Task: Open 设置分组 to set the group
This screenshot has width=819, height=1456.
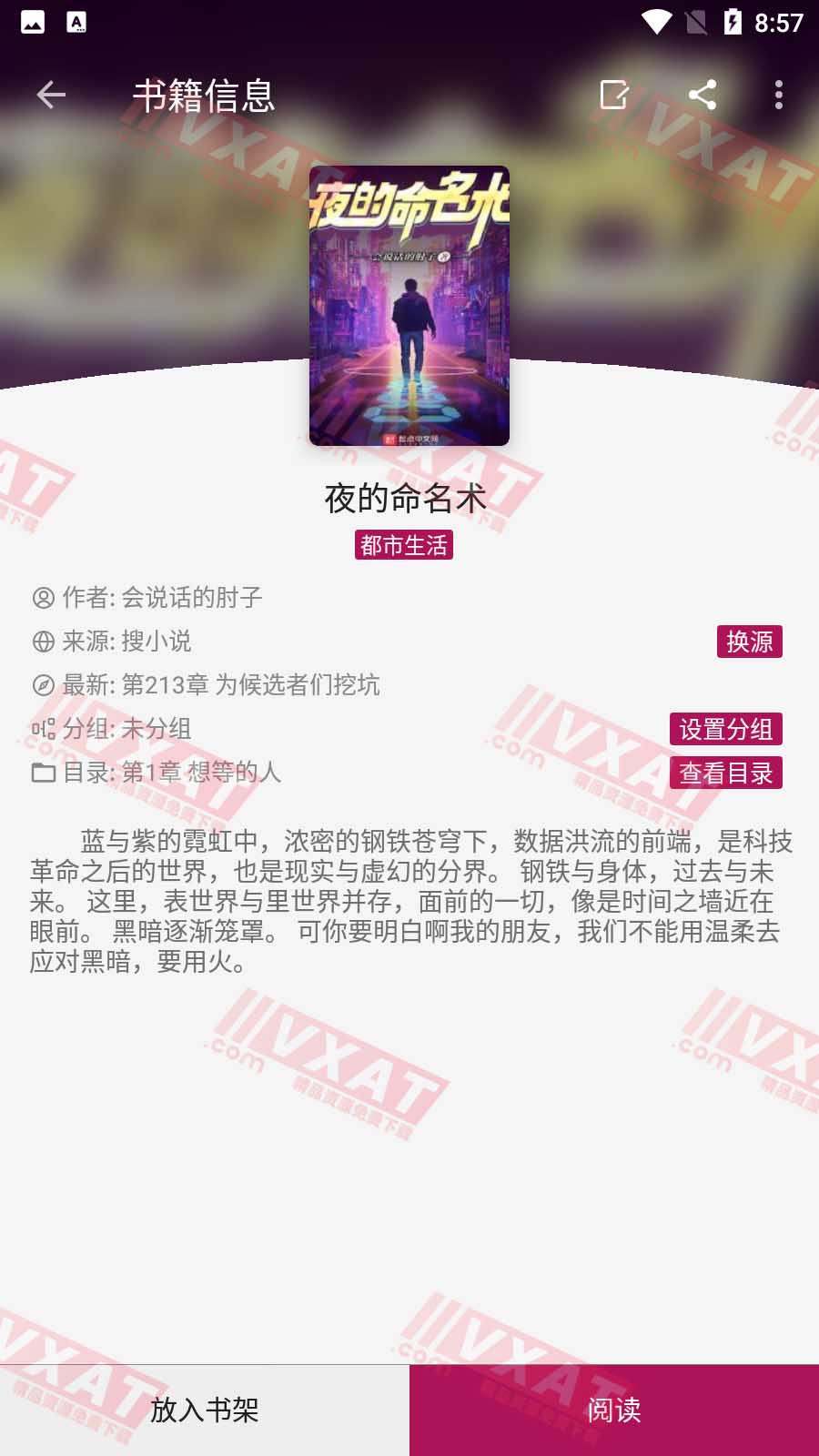Action: coord(726,729)
